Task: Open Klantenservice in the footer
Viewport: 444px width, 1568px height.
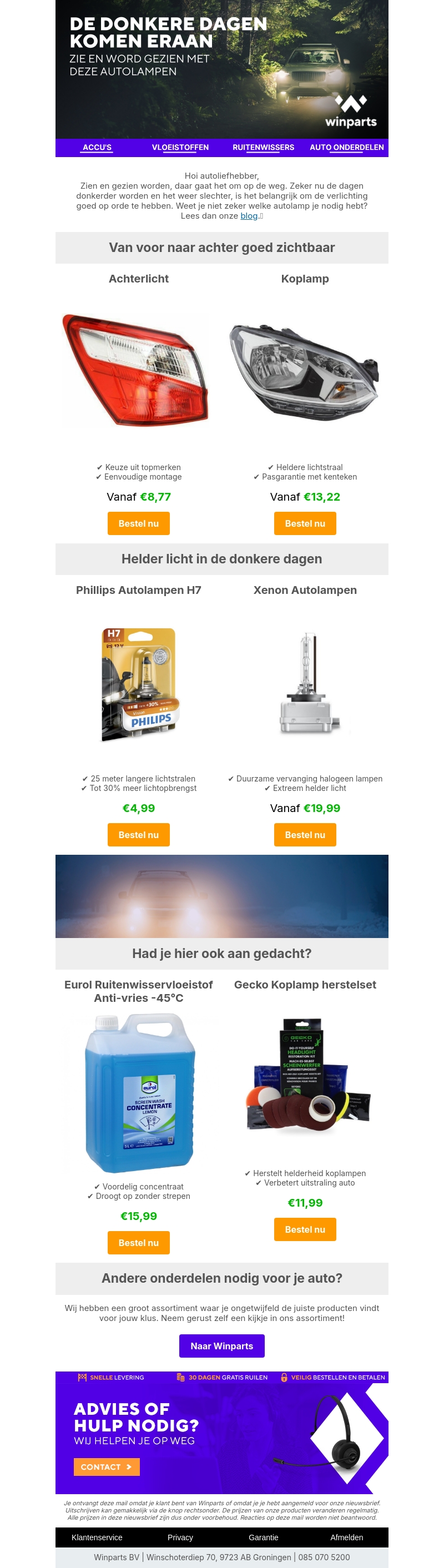Action: point(97,1537)
